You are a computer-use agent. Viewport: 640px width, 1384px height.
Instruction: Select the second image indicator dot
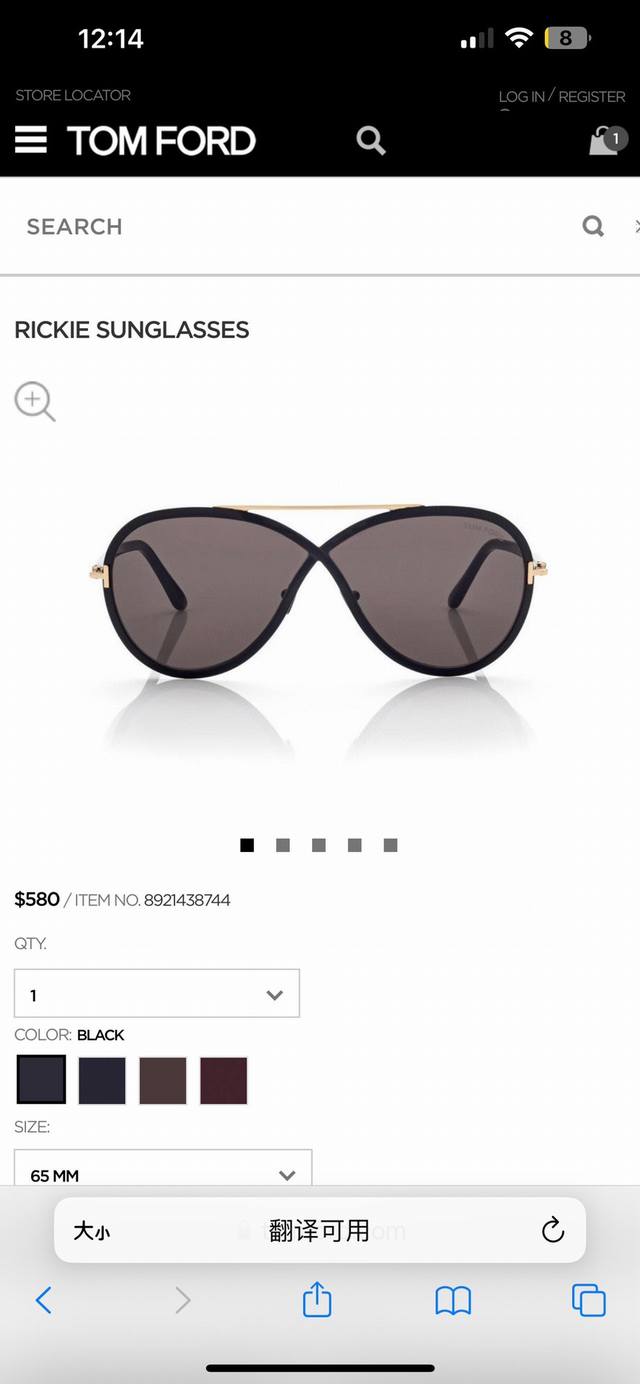pyautogui.click(x=283, y=845)
